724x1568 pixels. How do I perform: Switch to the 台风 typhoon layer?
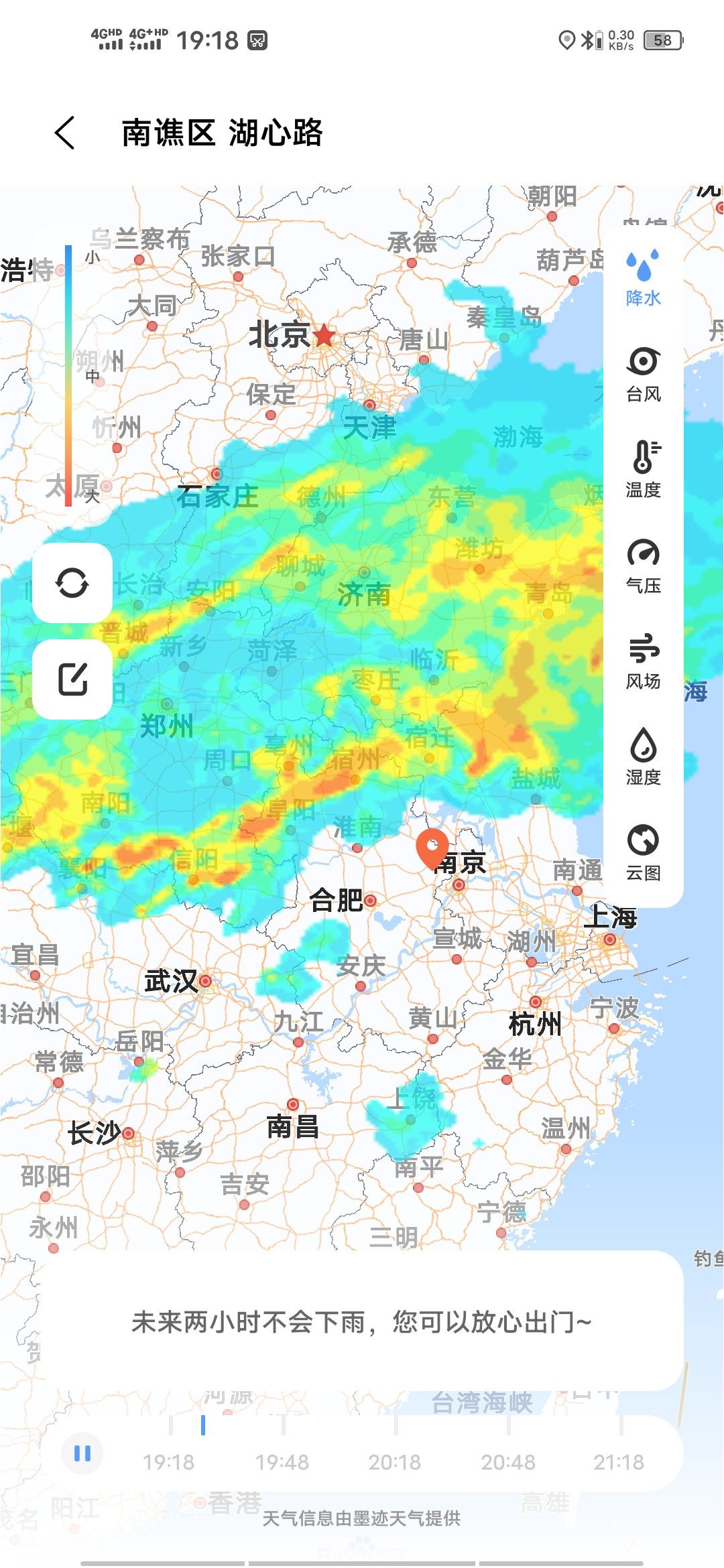tap(643, 374)
